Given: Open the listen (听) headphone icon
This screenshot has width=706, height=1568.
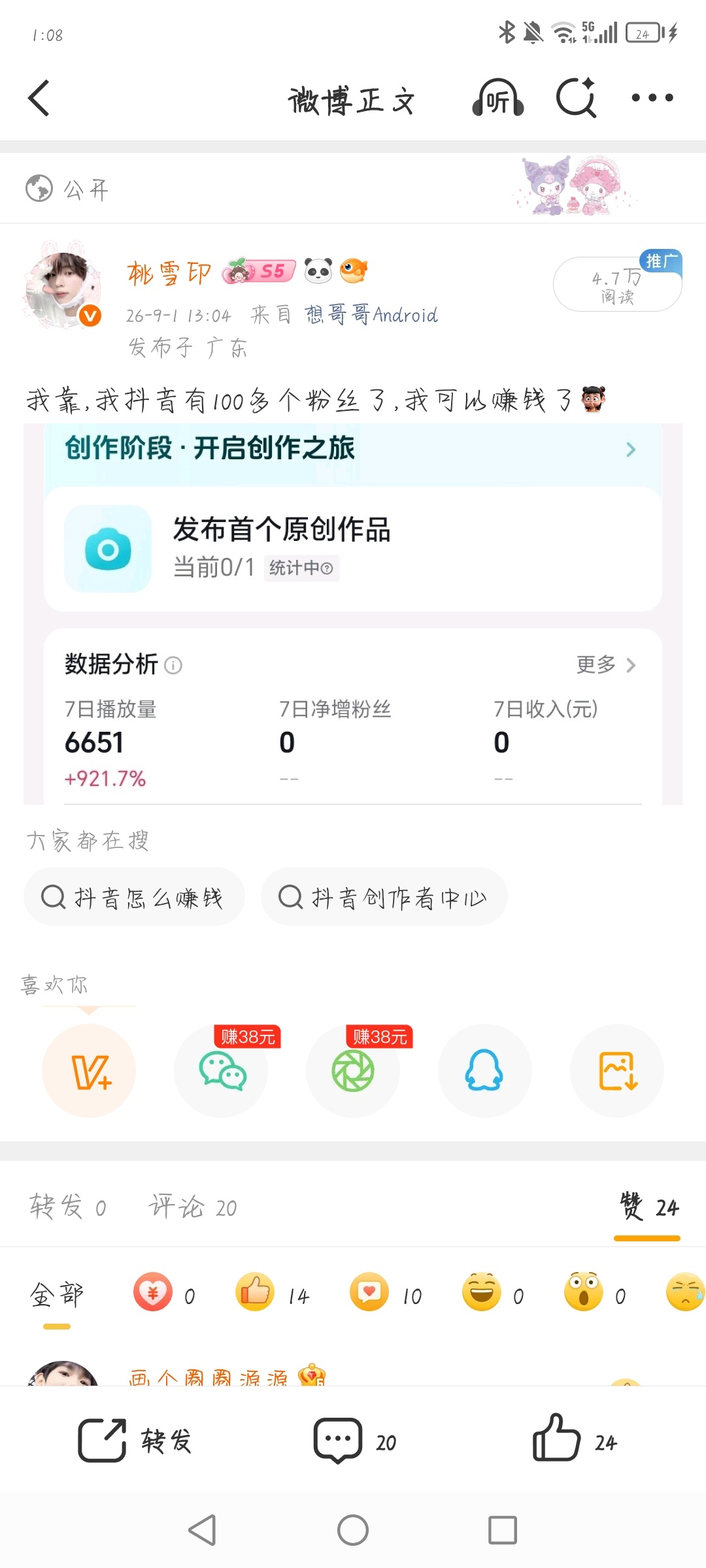Looking at the screenshot, I should point(498,98).
